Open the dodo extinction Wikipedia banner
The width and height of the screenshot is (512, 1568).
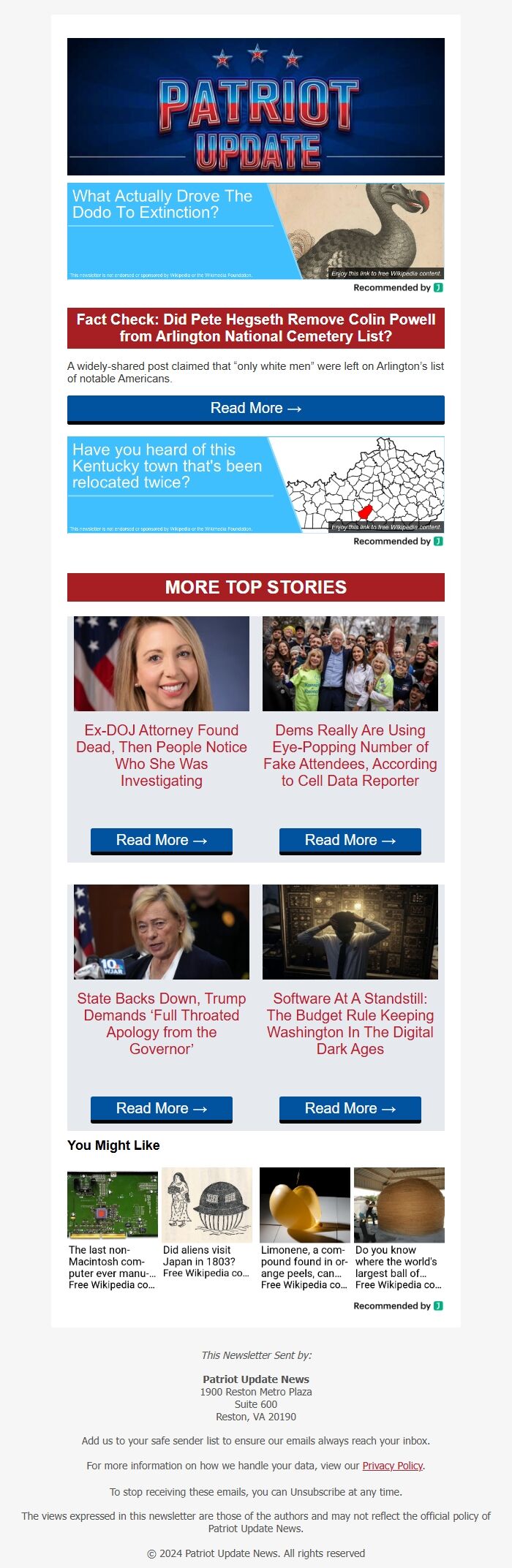[x=255, y=231]
